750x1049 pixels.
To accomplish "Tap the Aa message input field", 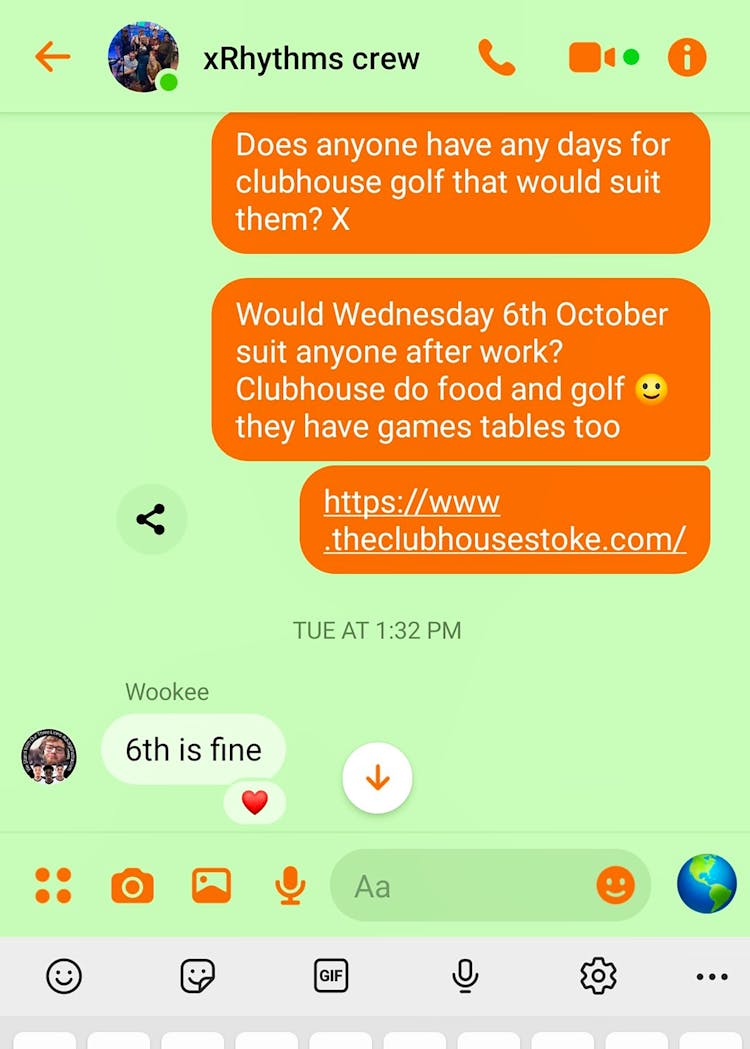I will click(x=460, y=886).
